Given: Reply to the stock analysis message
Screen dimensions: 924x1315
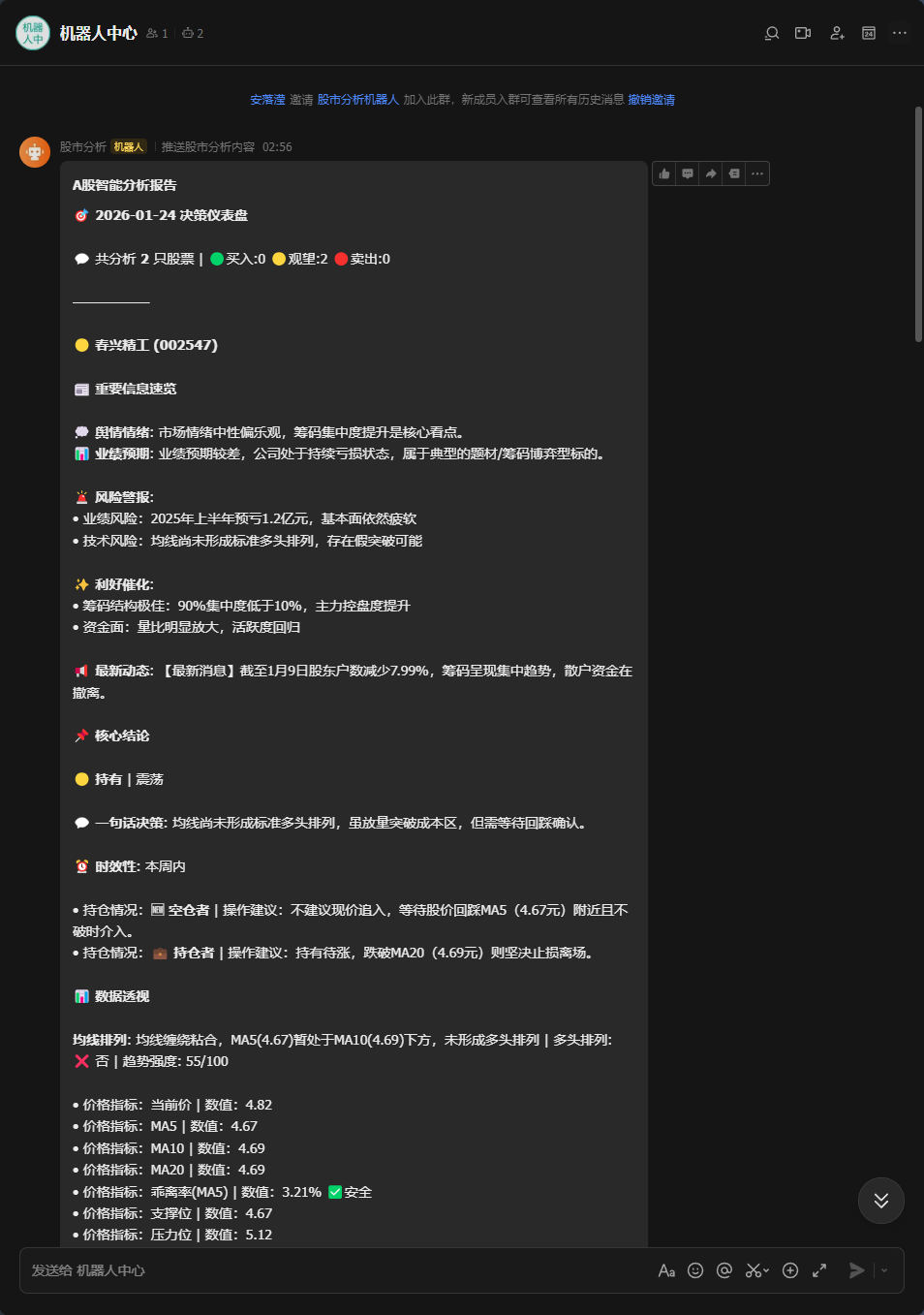Looking at the screenshot, I should (688, 173).
